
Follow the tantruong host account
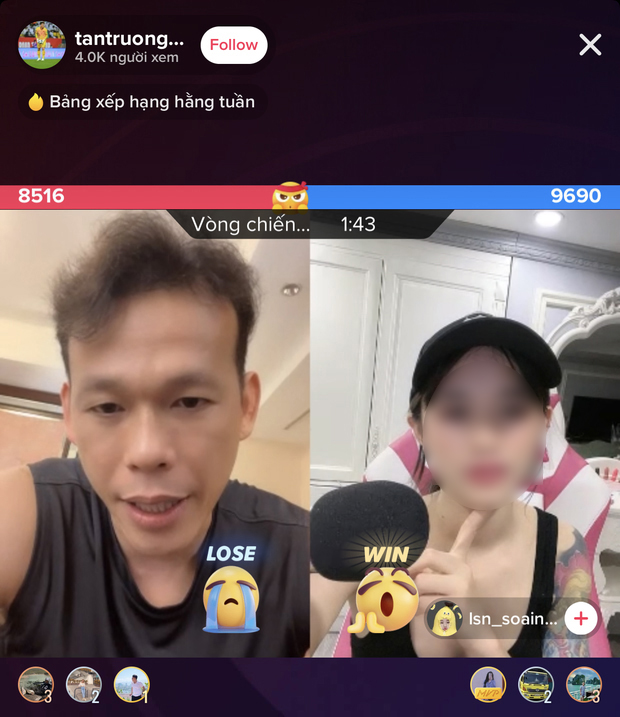click(234, 45)
